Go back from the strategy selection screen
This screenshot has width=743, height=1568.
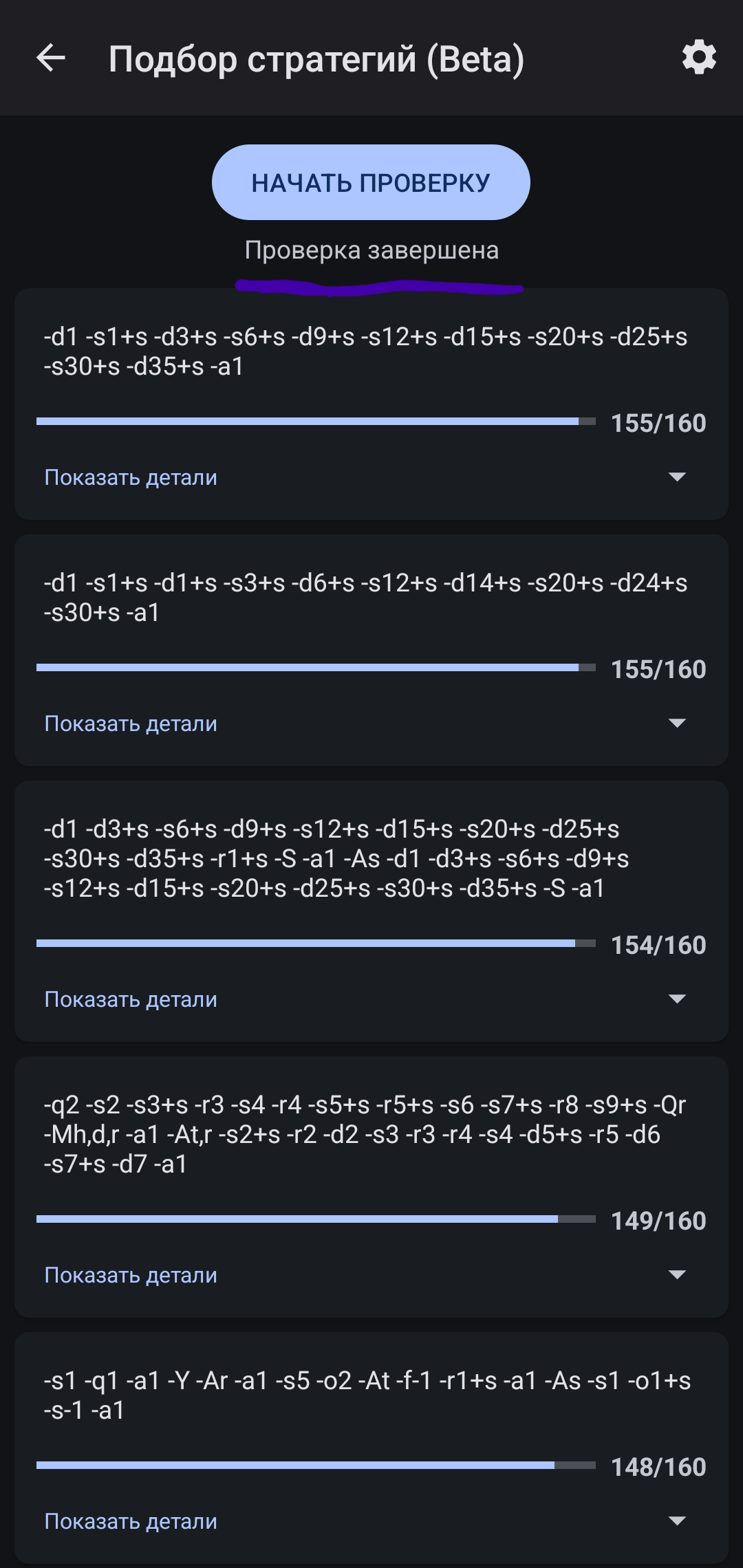51,58
